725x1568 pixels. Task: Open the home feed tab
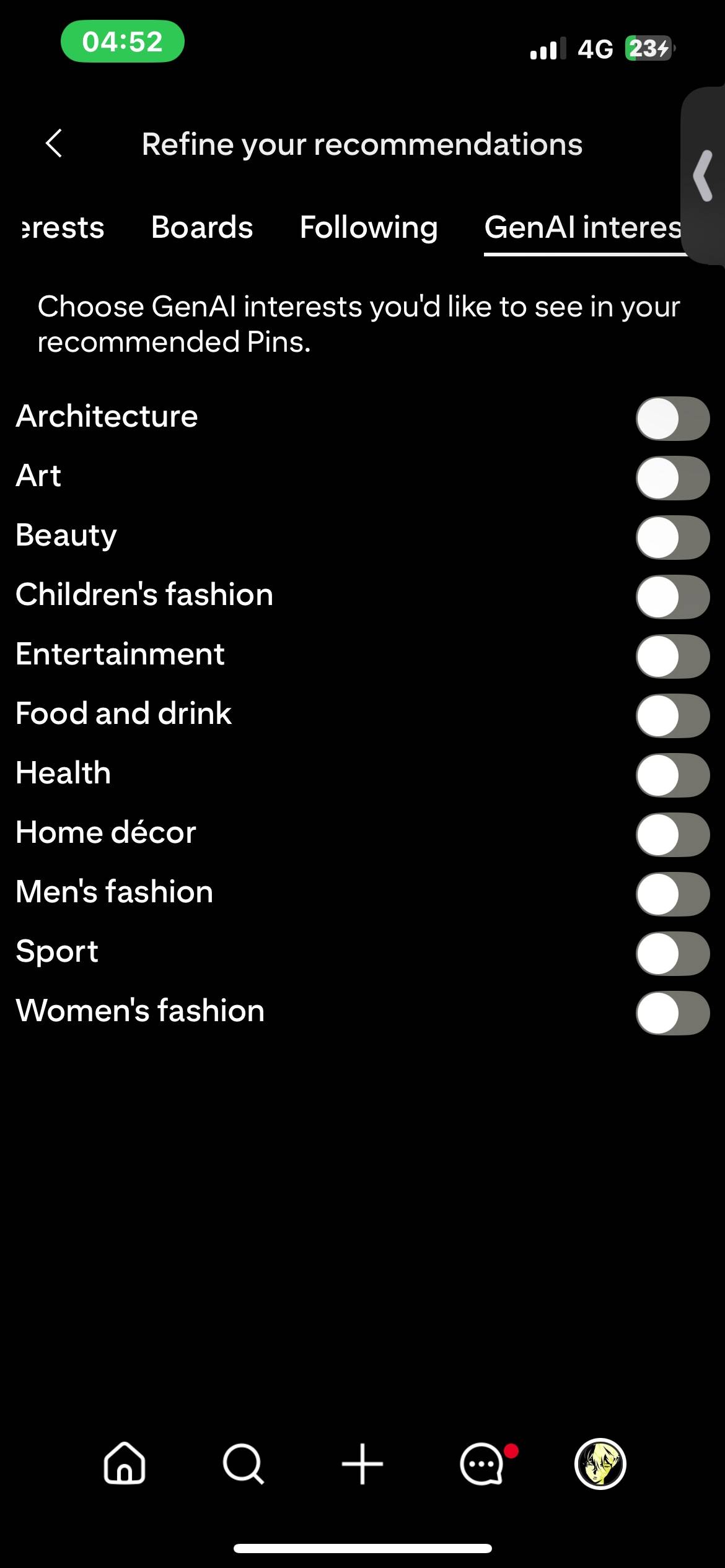point(125,1464)
